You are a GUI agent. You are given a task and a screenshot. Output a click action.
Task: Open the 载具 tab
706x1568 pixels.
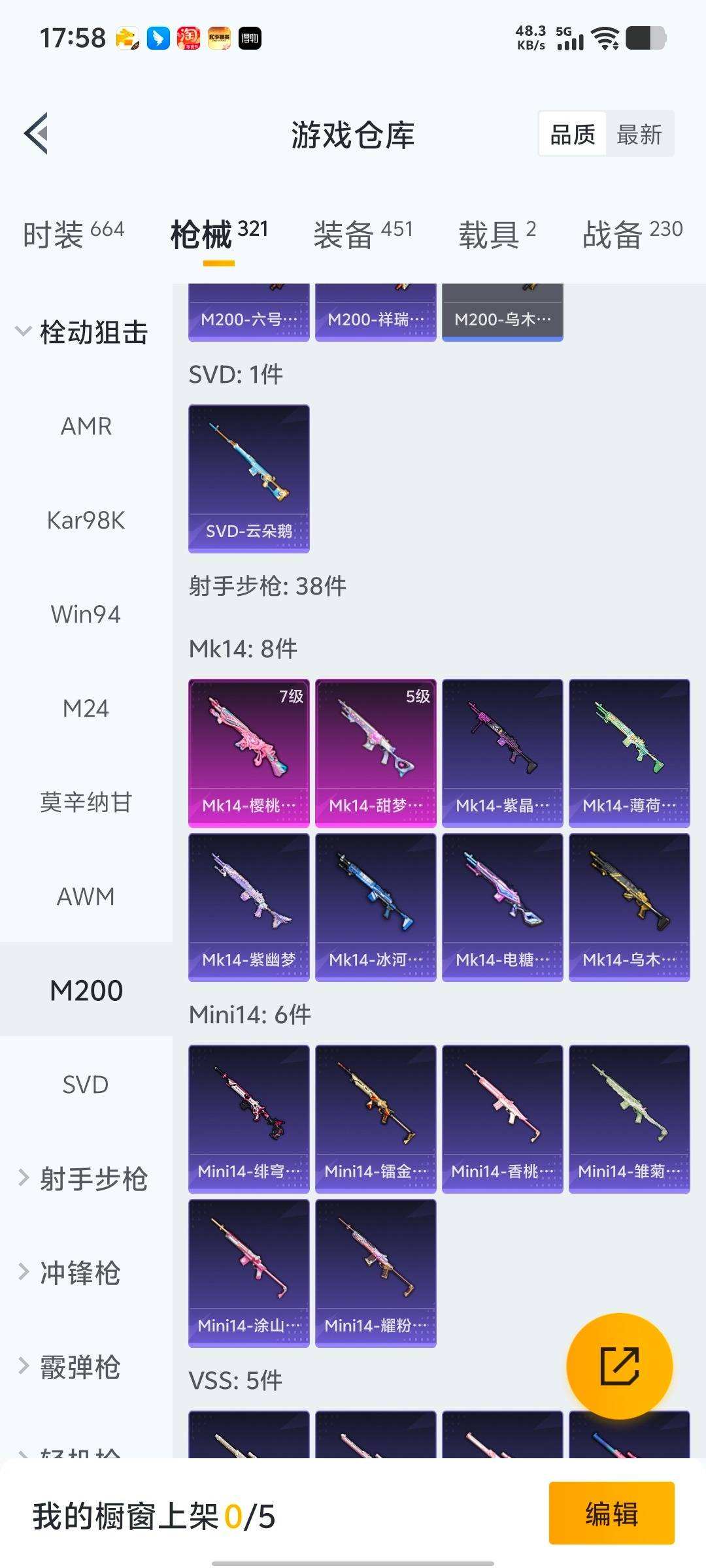(x=497, y=234)
